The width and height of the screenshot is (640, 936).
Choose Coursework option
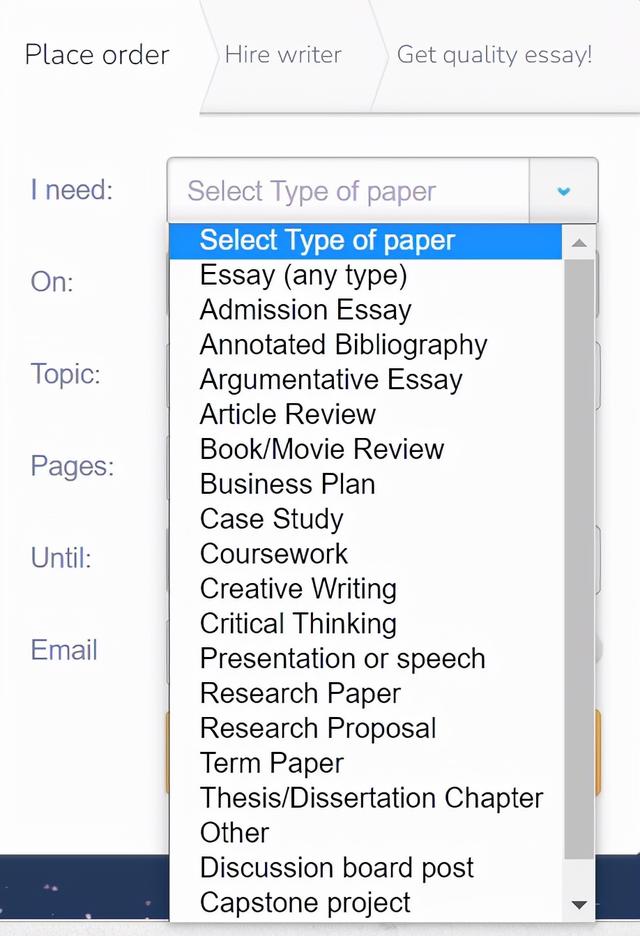(x=274, y=554)
